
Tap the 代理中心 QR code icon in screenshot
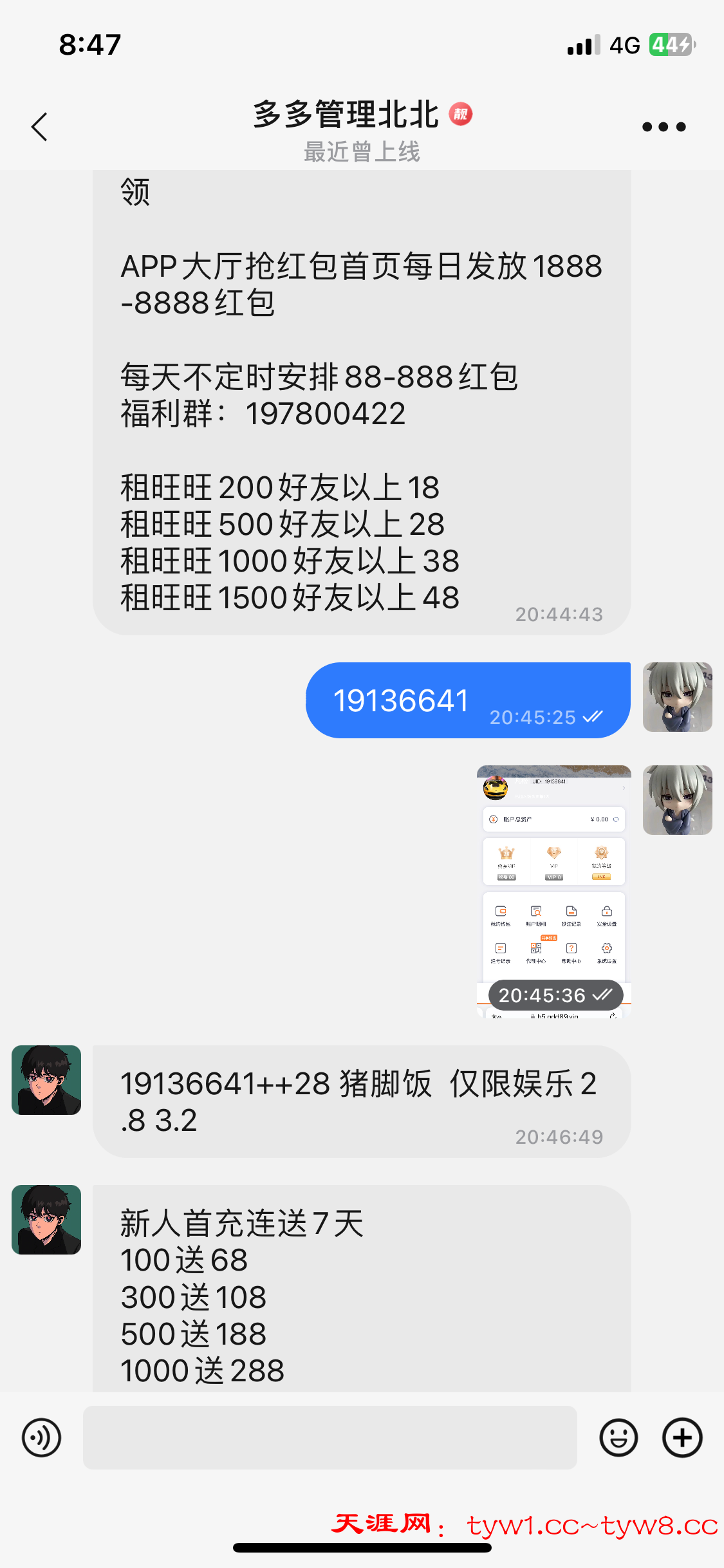tap(536, 949)
